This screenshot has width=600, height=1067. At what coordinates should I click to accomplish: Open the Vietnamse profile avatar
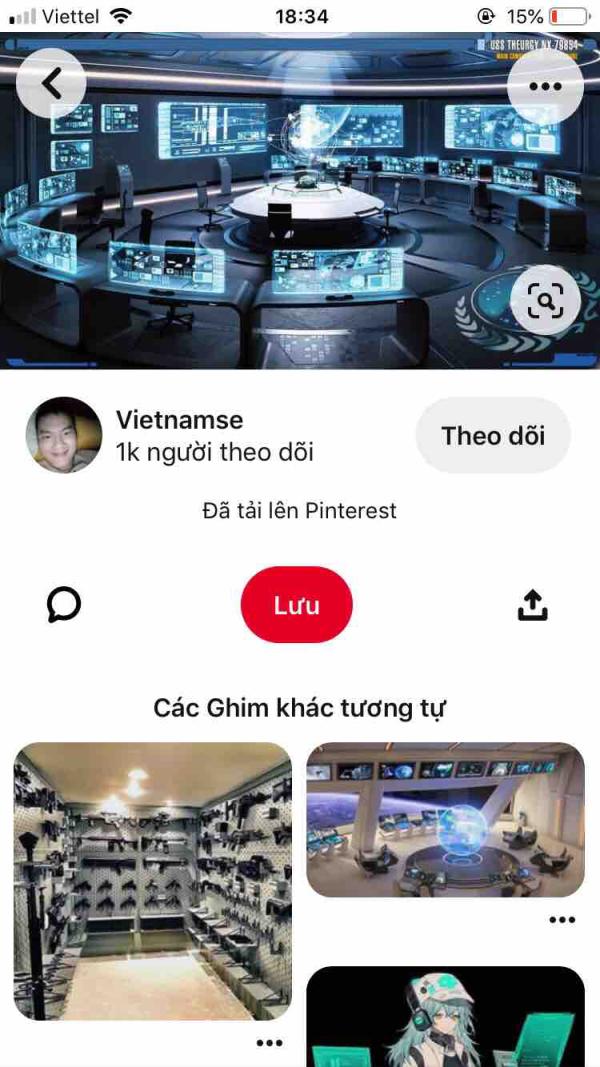coord(63,435)
